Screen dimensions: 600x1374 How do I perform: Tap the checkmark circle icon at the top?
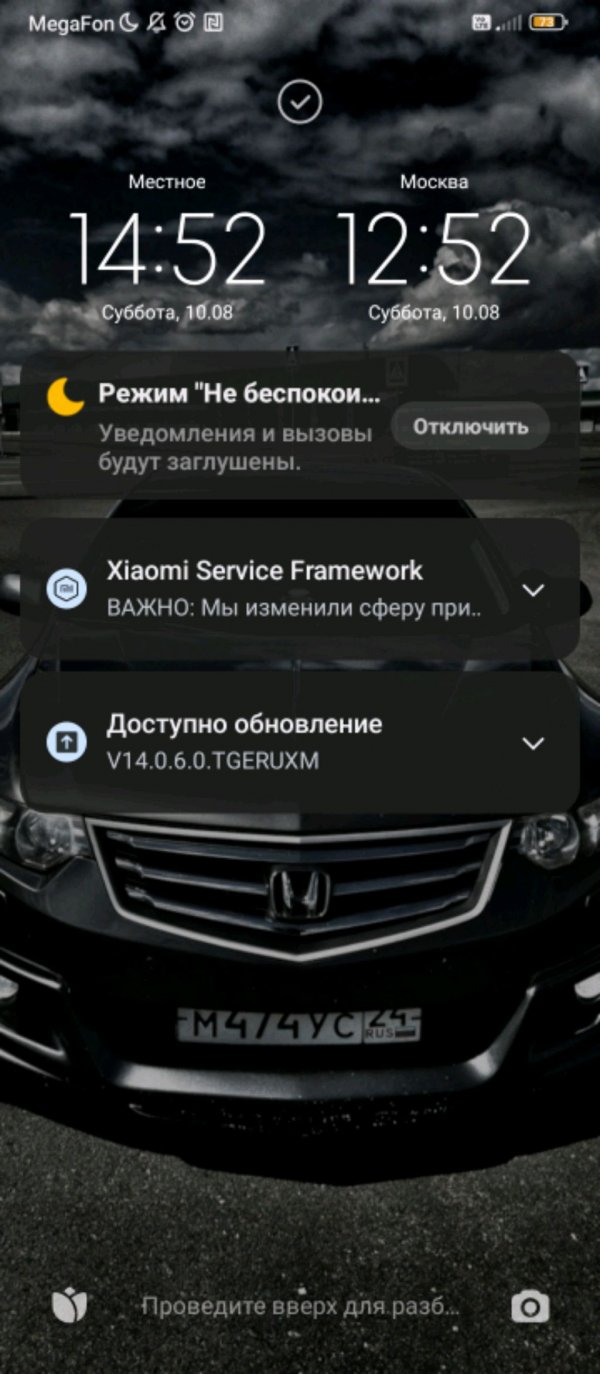coord(299,102)
